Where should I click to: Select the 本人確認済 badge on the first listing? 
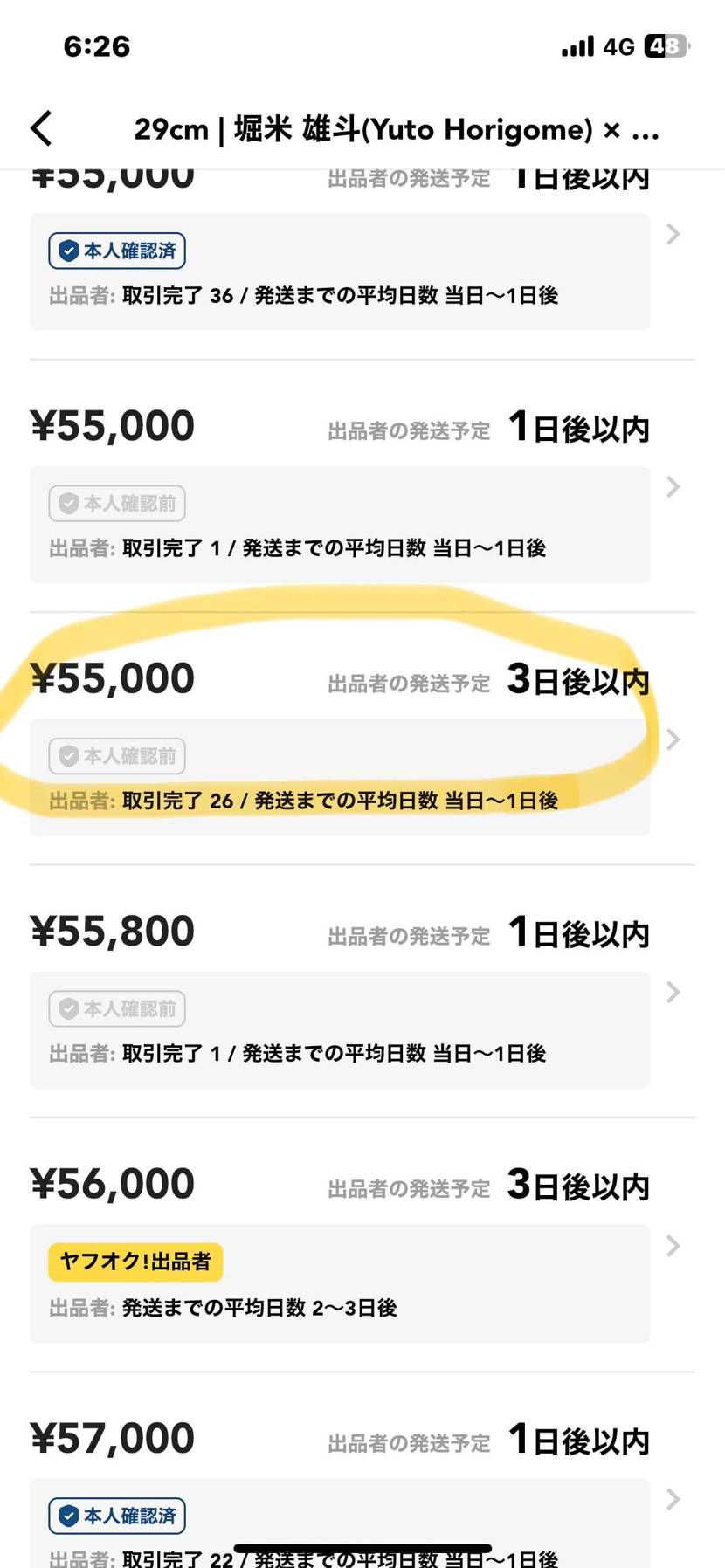coord(116,251)
